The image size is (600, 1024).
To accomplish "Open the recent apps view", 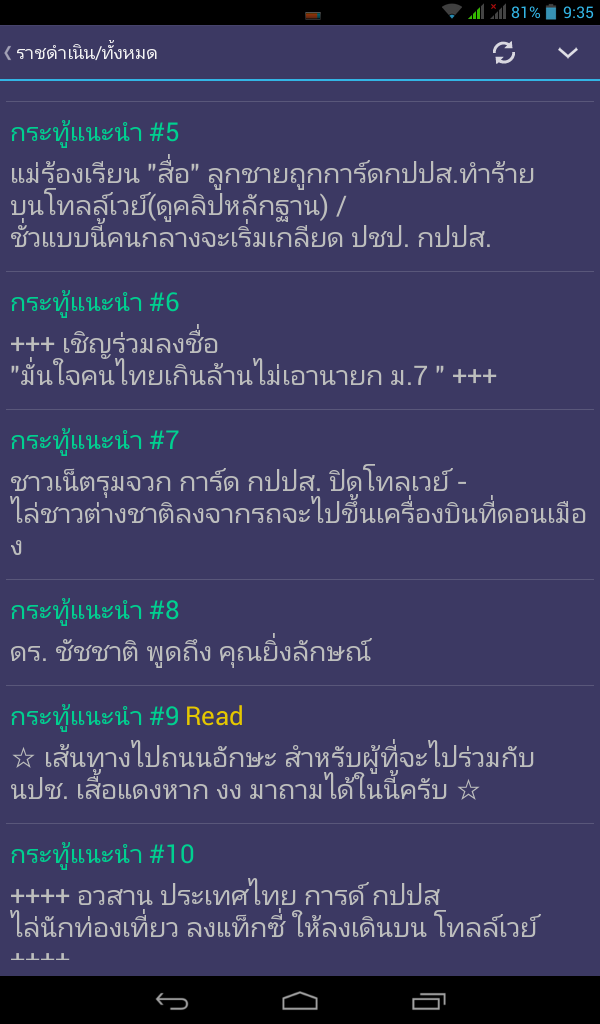I will (428, 1000).
